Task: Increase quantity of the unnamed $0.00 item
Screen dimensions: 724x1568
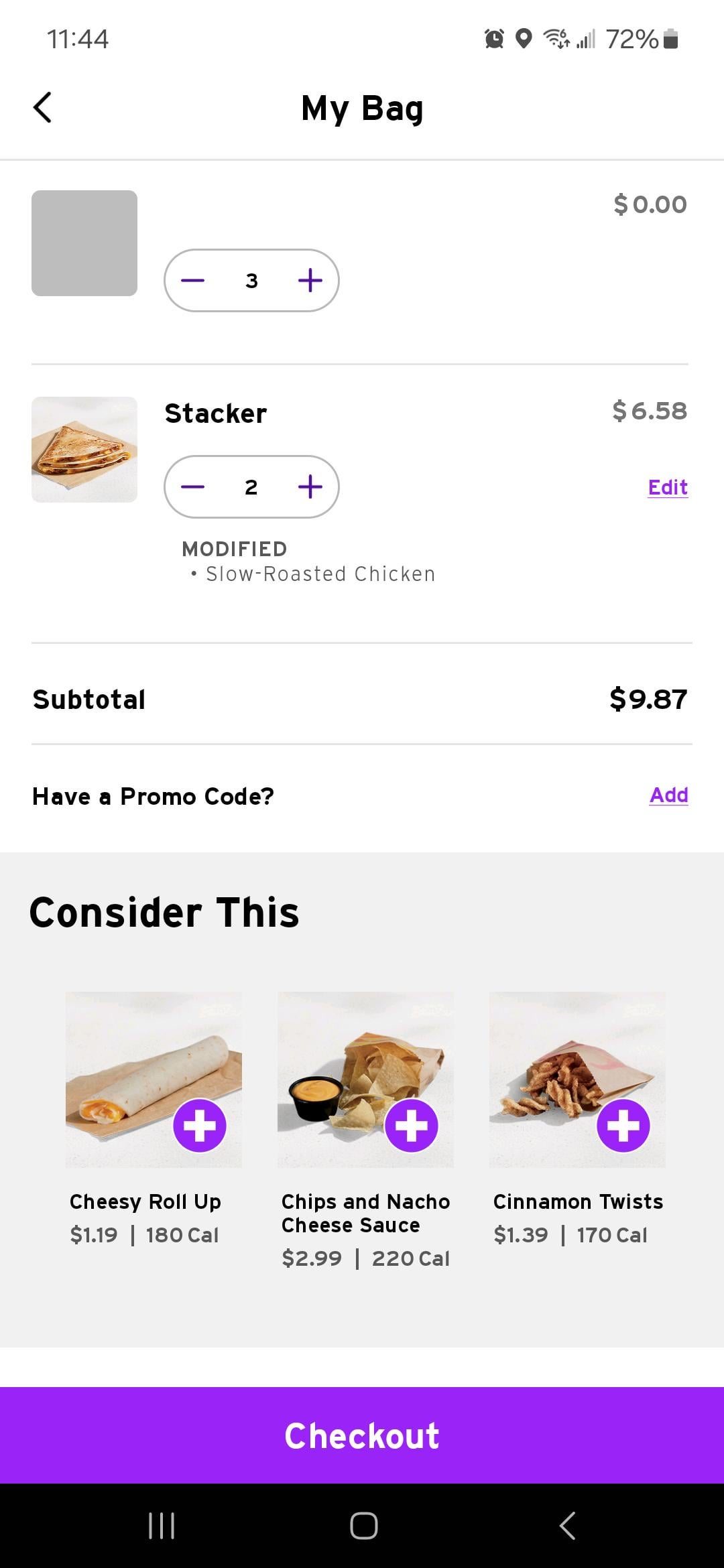Action: click(x=310, y=281)
